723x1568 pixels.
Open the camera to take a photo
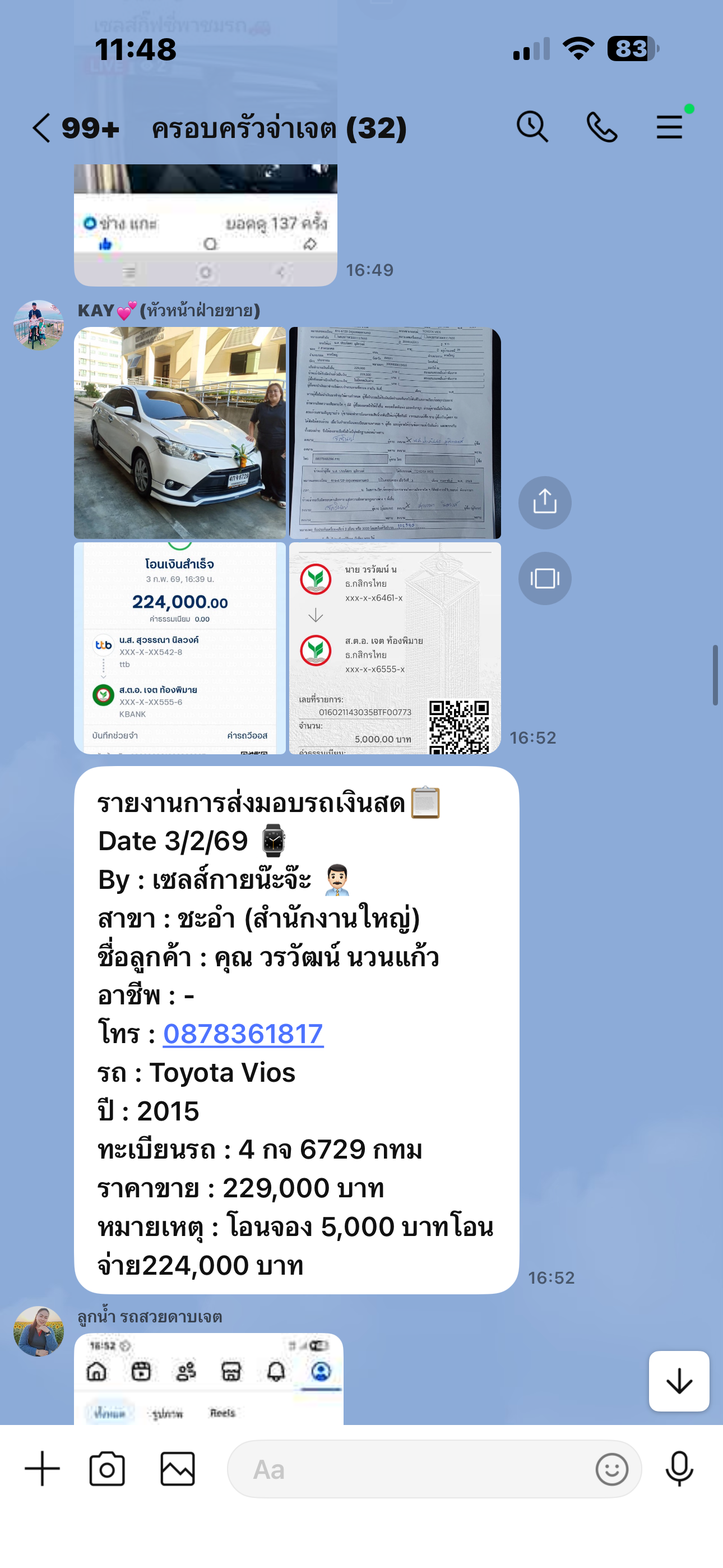pos(107,1469)
